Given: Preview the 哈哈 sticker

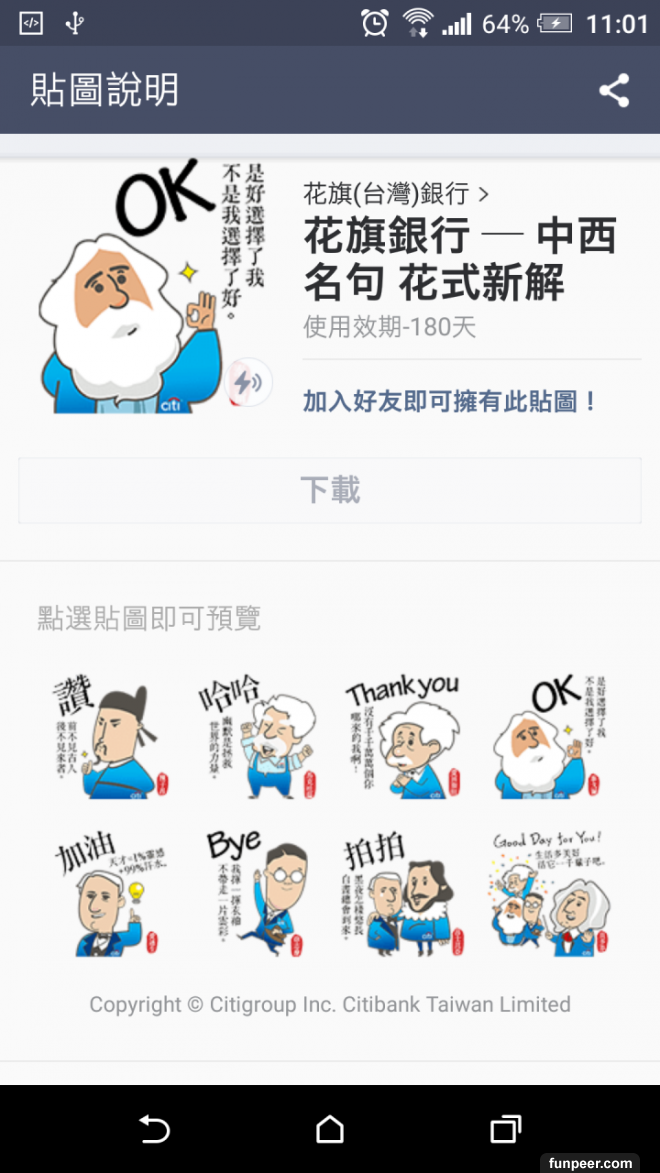Looking at the screenshot, I should click(256, 735).
